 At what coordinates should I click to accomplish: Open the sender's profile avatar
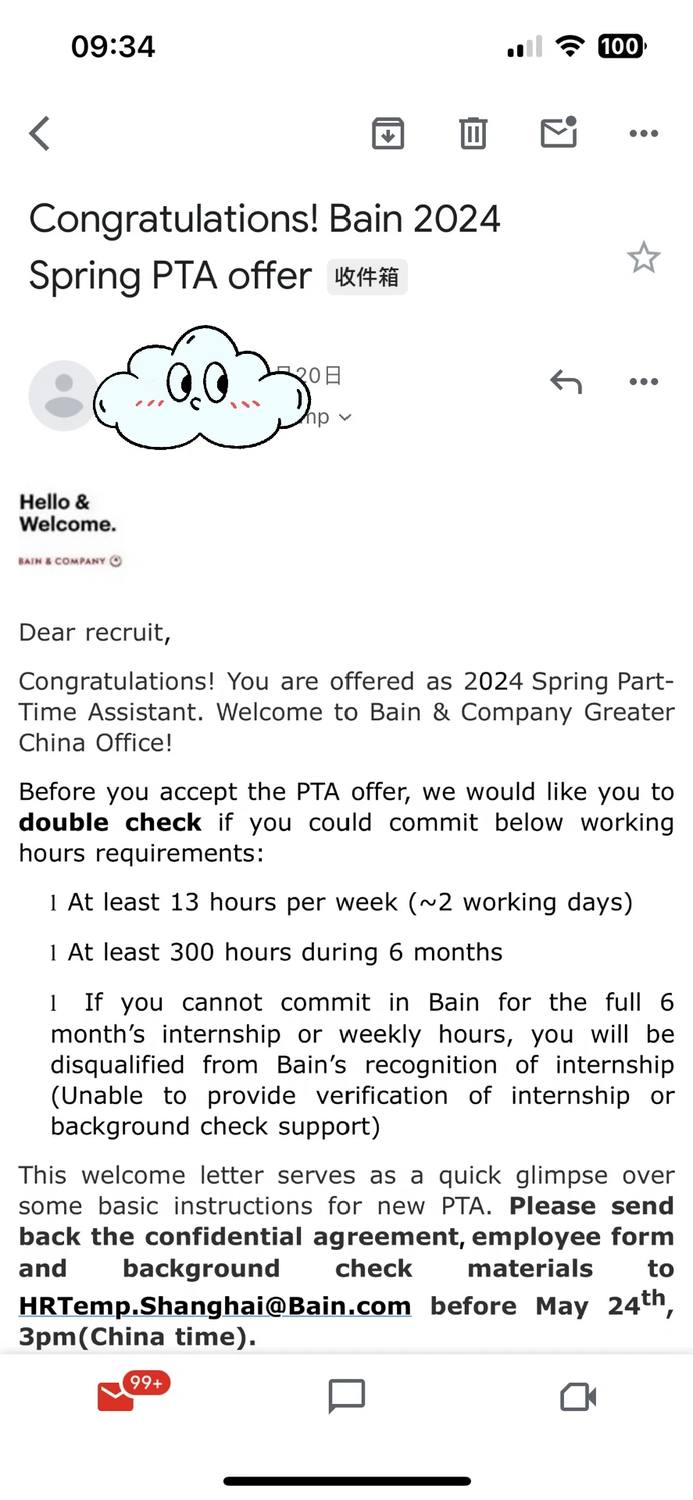pos(64,396)
